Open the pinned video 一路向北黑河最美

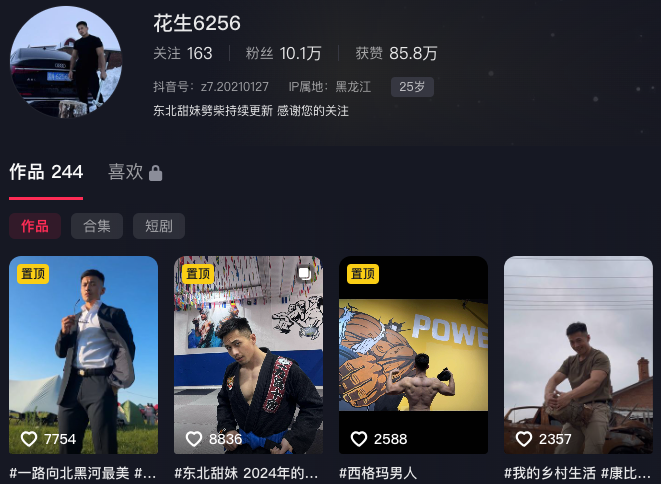click(x=84, y=355)
